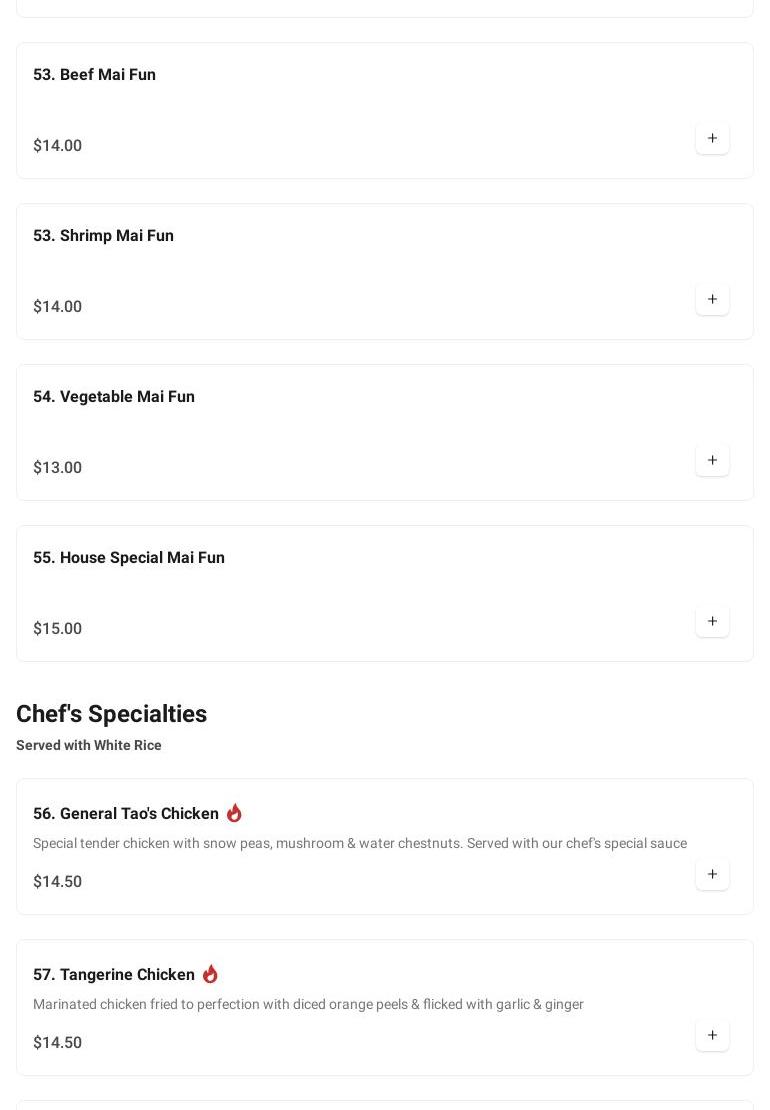
Task: Add Vegetable Mai Fun to the order
Action: (x=712, y=461)
